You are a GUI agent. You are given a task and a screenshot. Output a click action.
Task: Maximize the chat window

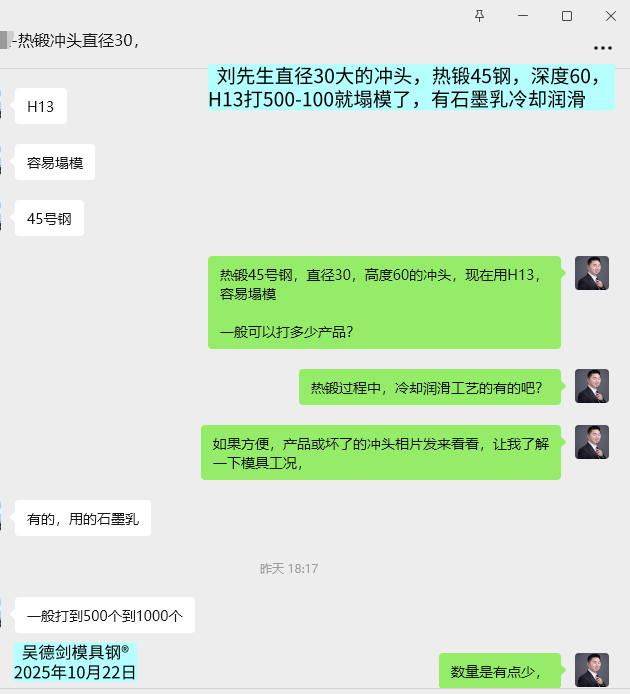[567, 15]
